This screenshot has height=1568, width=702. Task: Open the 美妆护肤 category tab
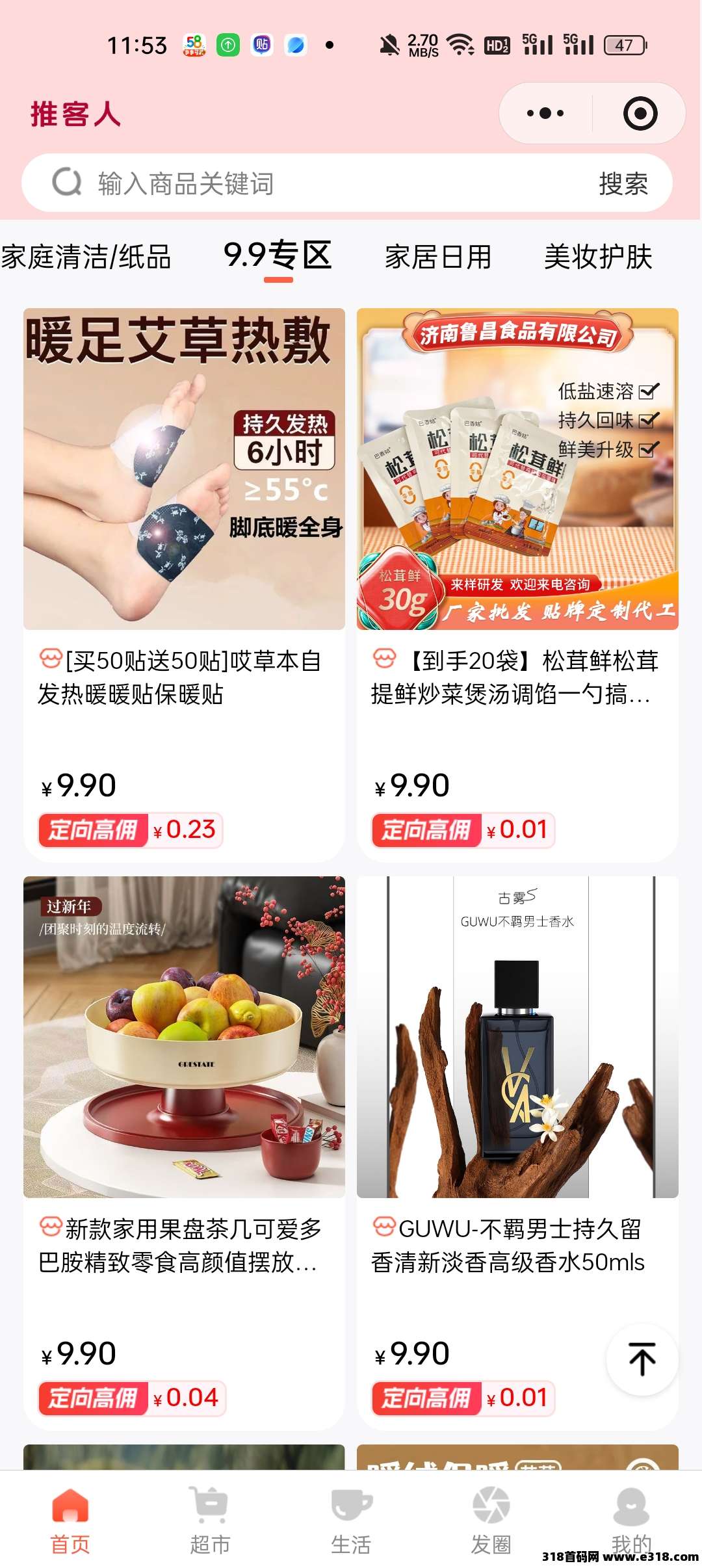(598, 257)
